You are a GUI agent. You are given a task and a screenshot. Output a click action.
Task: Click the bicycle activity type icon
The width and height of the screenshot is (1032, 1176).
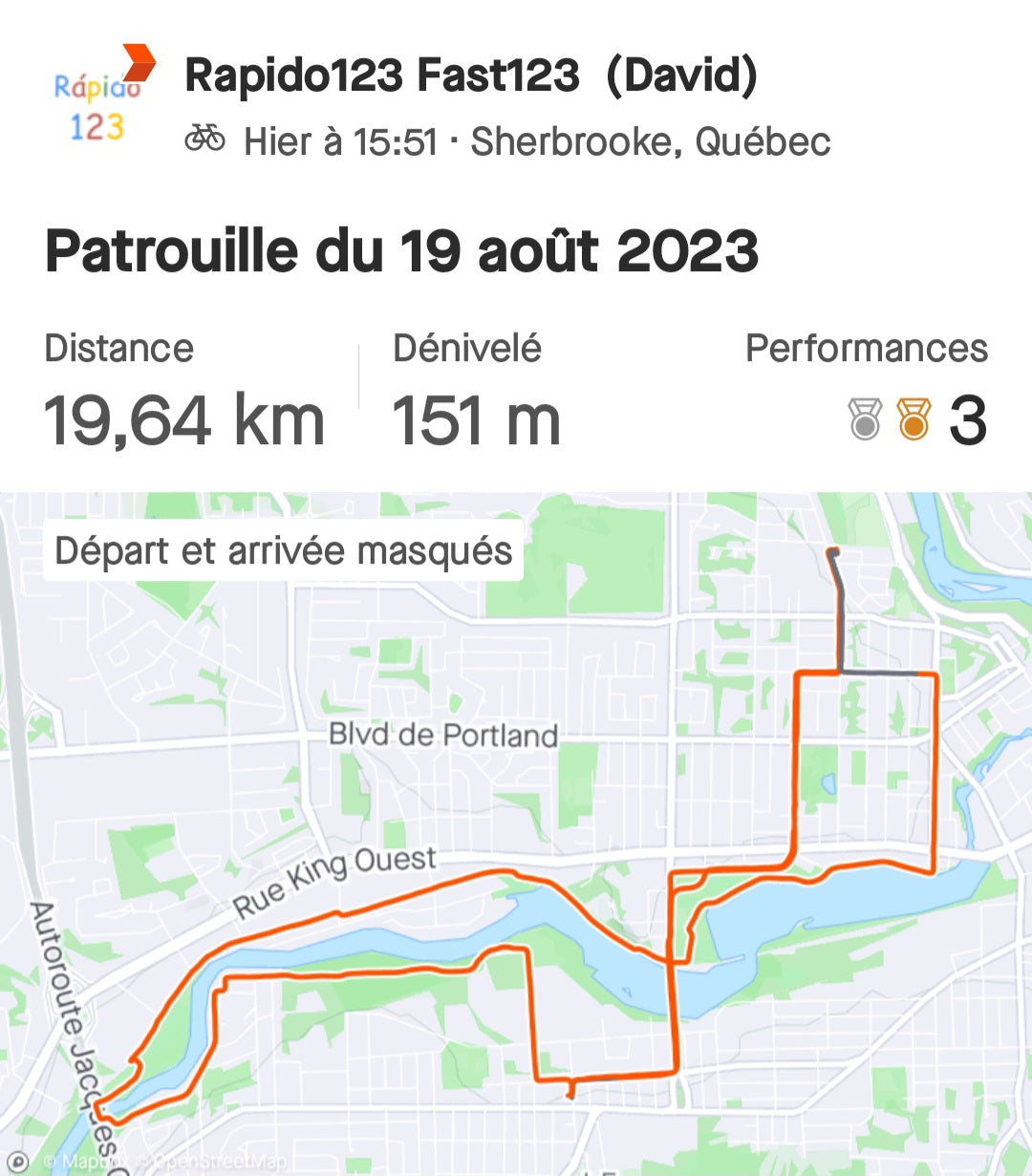[204, 139]
